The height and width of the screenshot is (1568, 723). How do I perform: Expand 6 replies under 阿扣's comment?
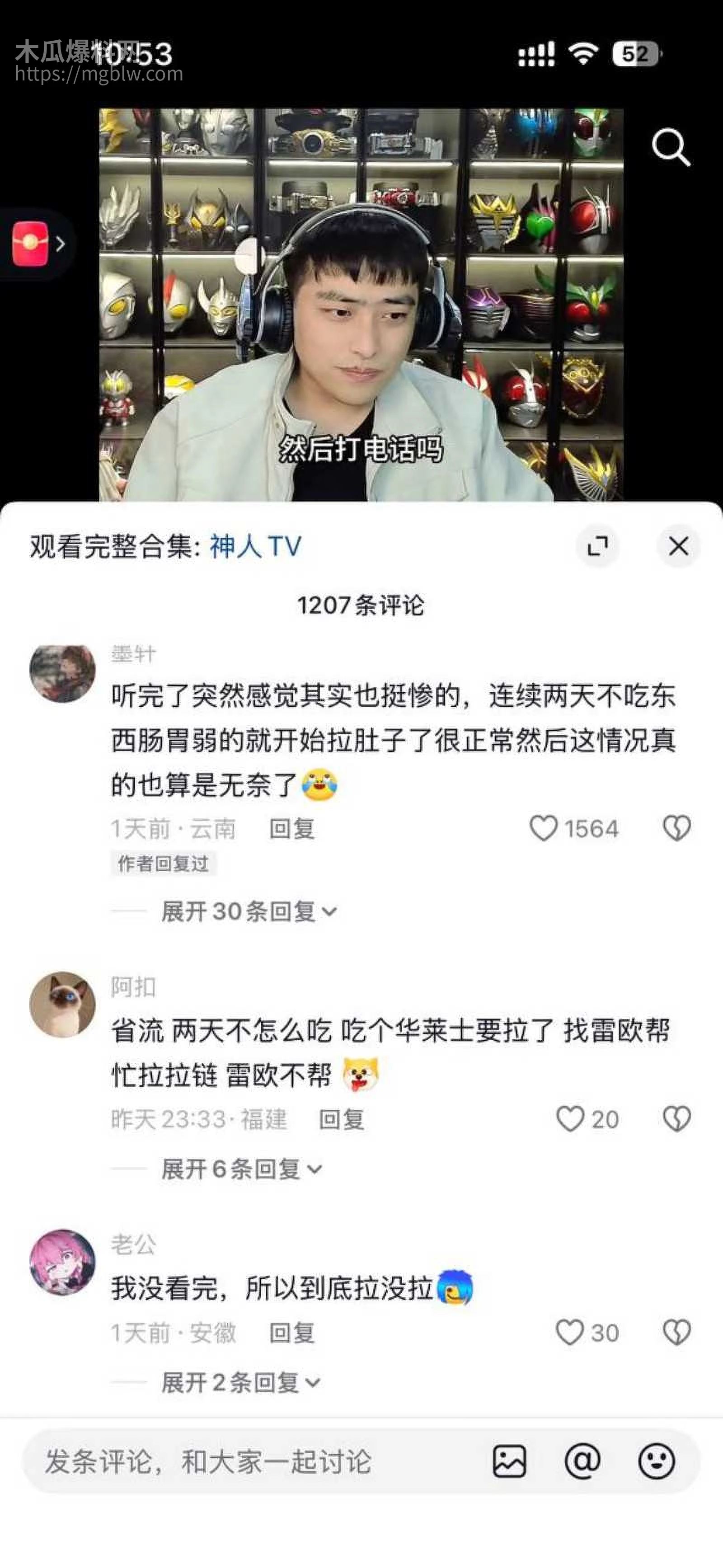(x=240, y=1169)
